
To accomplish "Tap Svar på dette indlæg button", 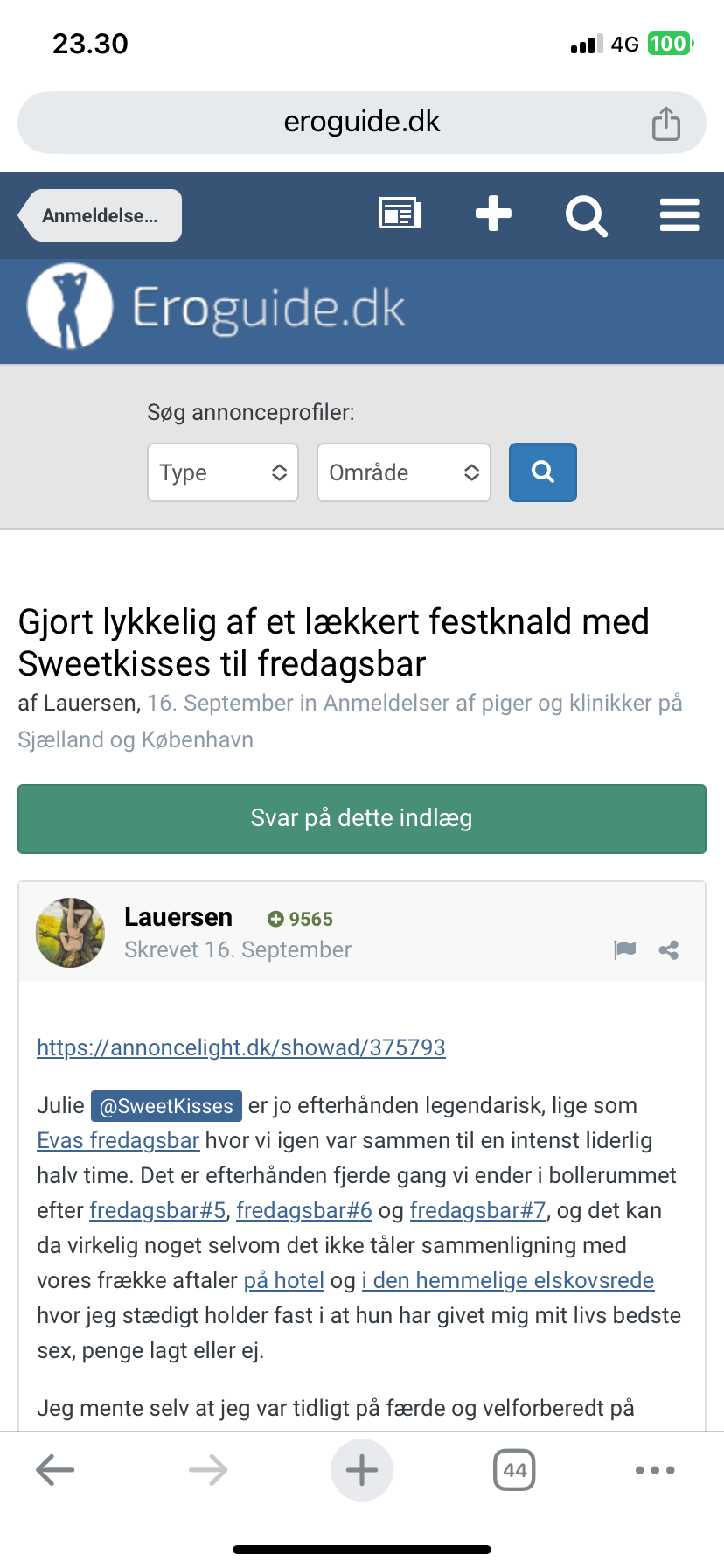I will pyautogui.click(x=362, y=818).
